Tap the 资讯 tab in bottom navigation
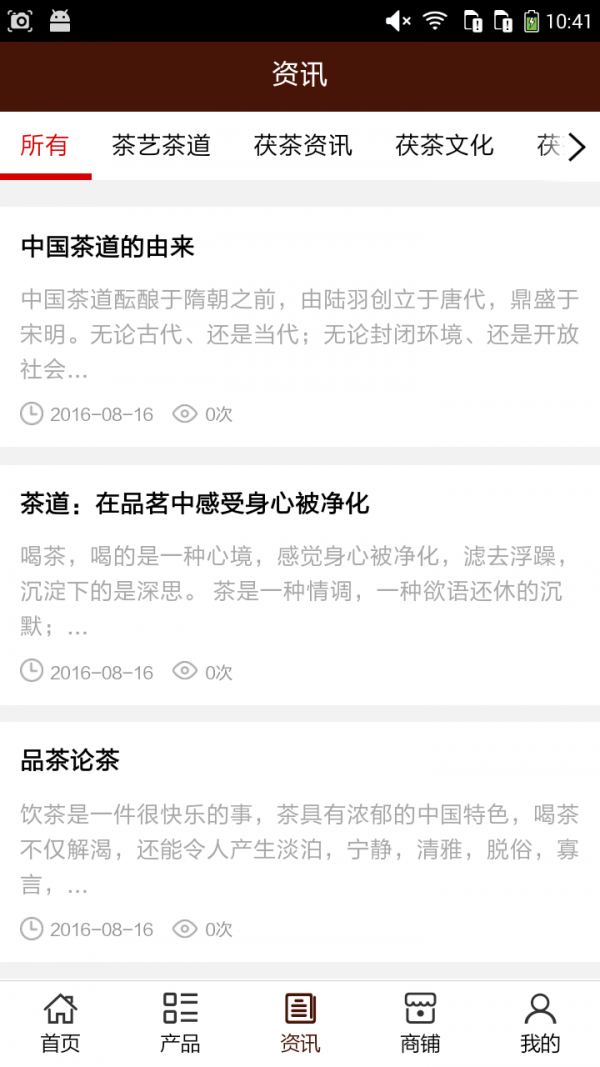Screen dimensions: 600x1067 tap(300, 1024)
